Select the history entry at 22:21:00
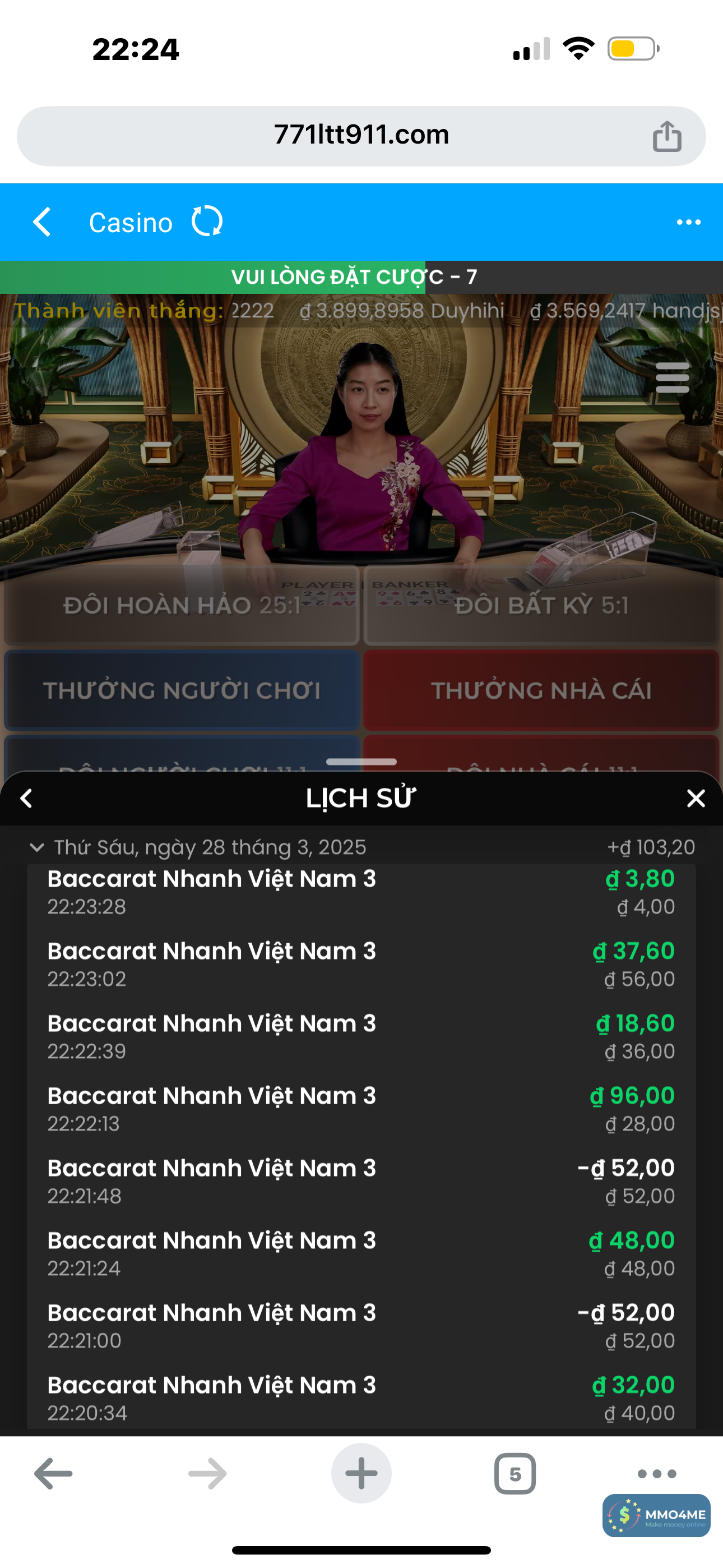Viewport: 723px width, 1568px height. (x=360, y=1326)
